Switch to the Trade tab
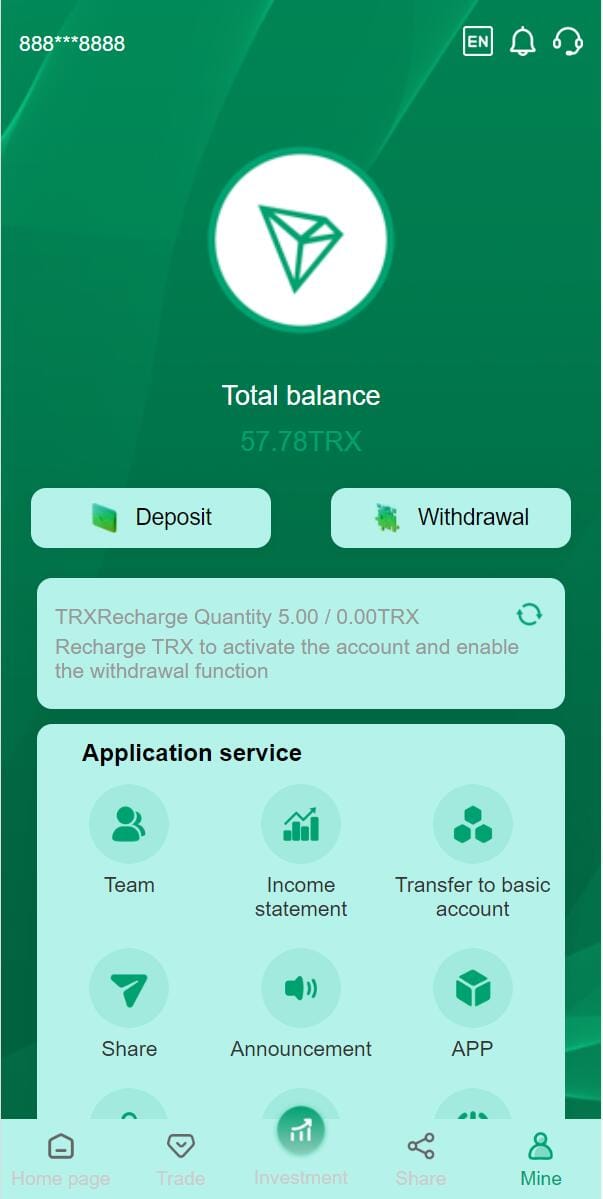Image resolution: width=603 pixels, height=1199 pixels. pos(181,1158)
